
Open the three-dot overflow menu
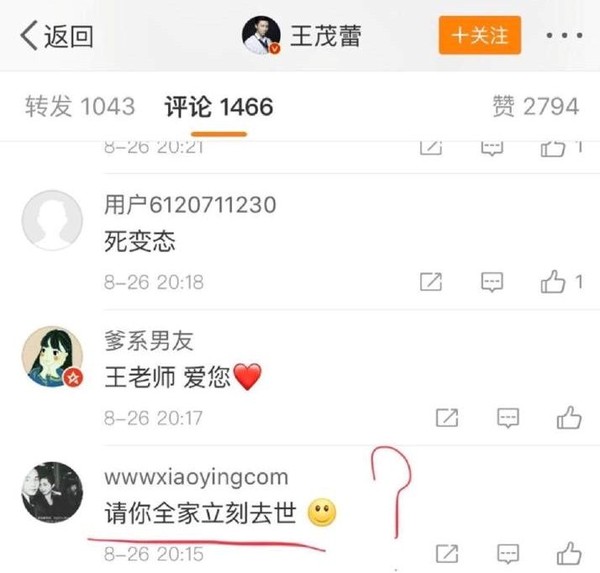click(563, 36)
